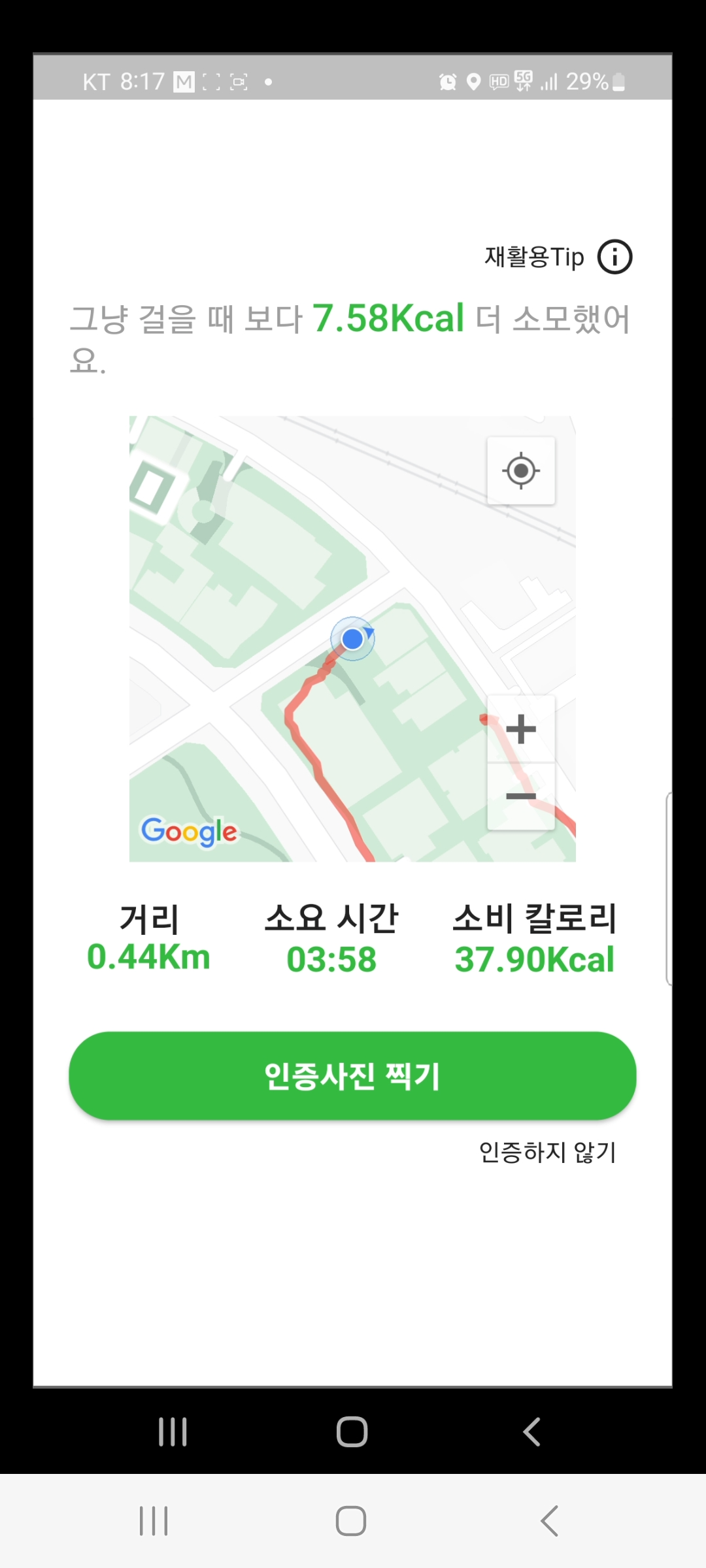Image resolution: width=706 pixels, height=1568 pixels.
Task: Tap the Wi-Fi/signal strength bars
Action: point(549,82)
